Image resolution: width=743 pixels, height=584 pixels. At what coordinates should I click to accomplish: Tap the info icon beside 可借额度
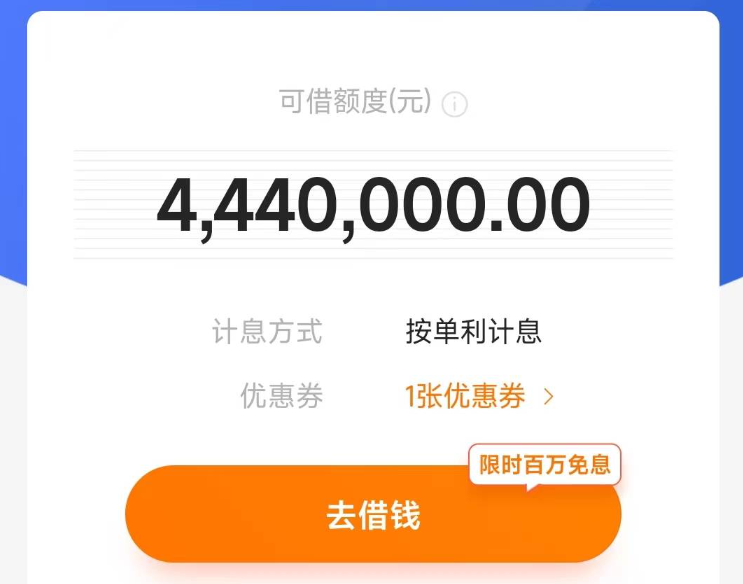(454, 104)
